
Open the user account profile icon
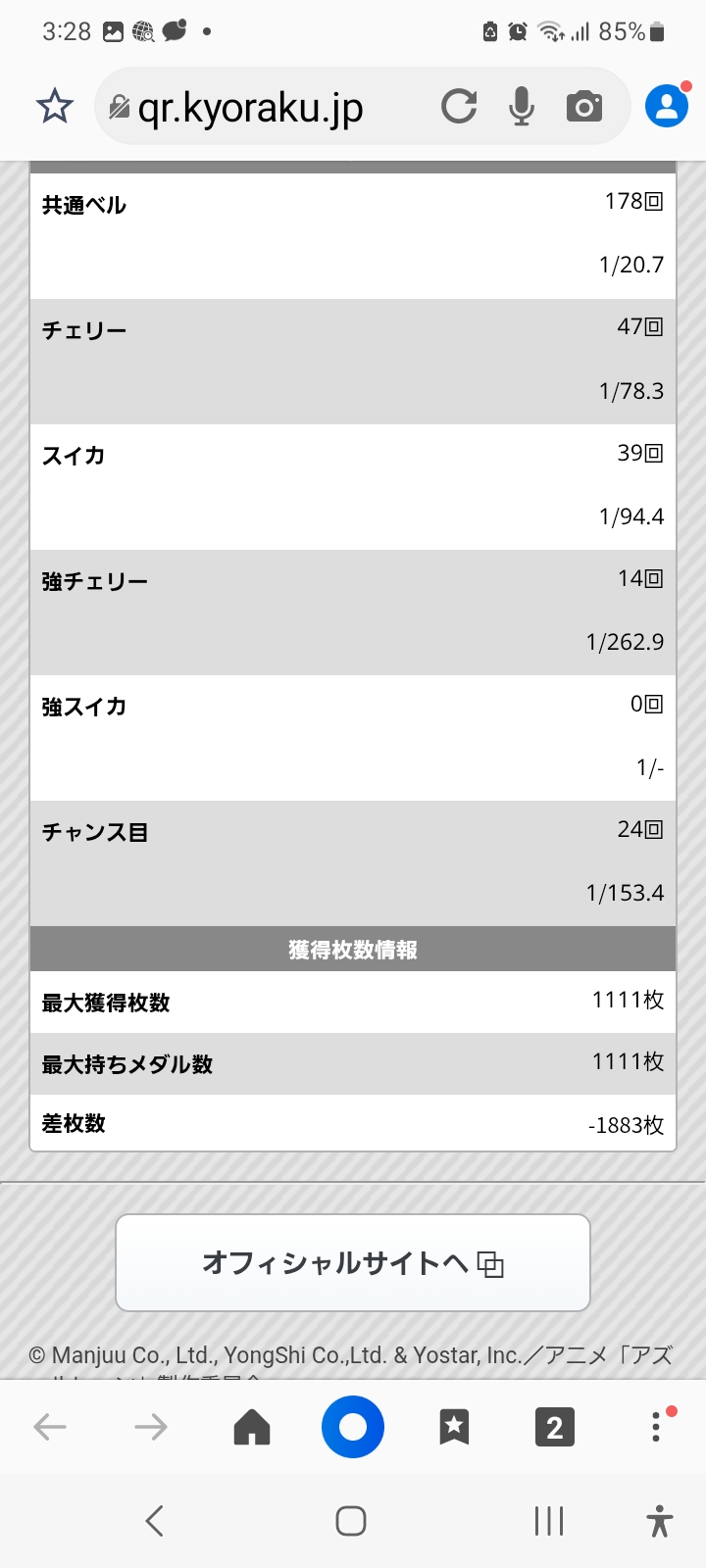[x=667, y=106]
